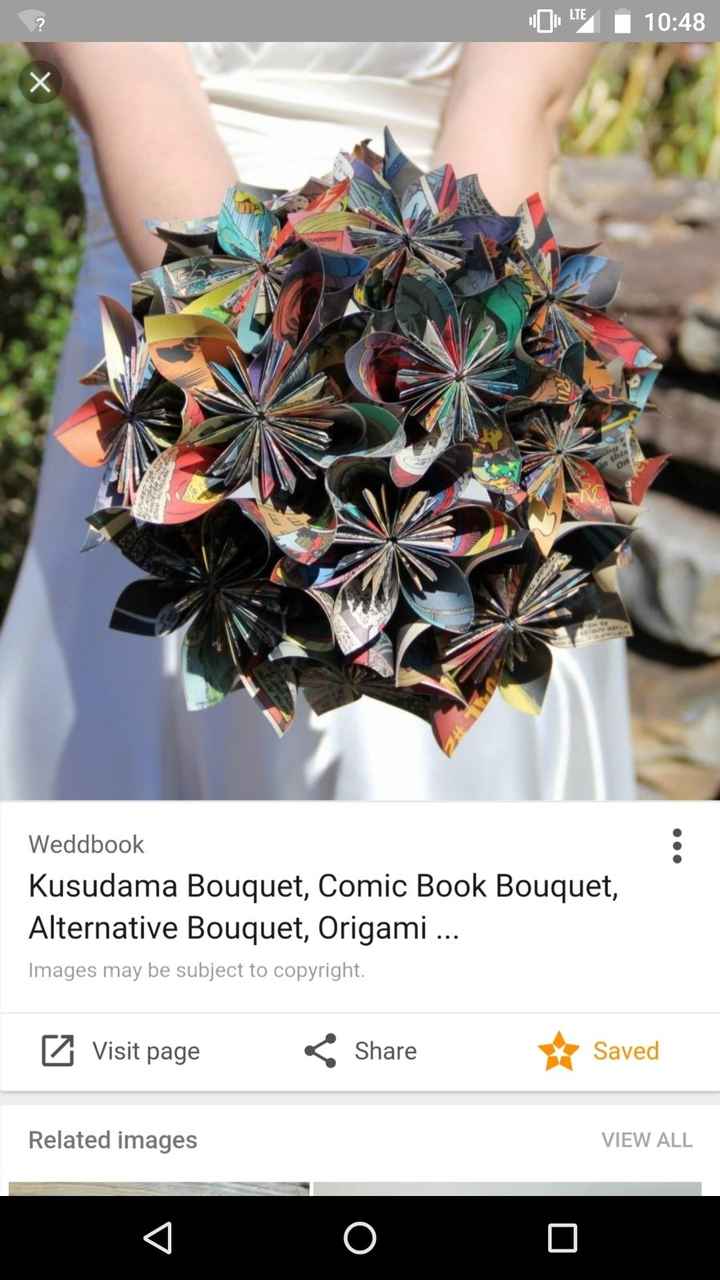720x1280 pixels.
Task: Tap the home circle button
Action: [x=360, y=1237]
